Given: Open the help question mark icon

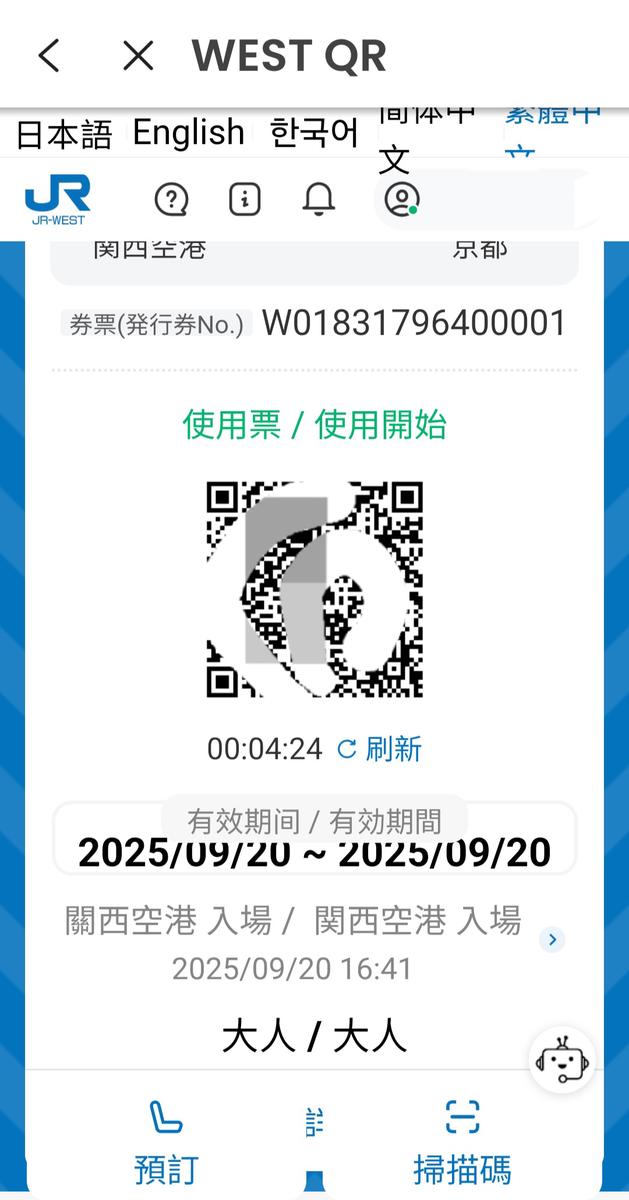Looking at the screenshot, I should pyautogui.click(x=171, y=199).
